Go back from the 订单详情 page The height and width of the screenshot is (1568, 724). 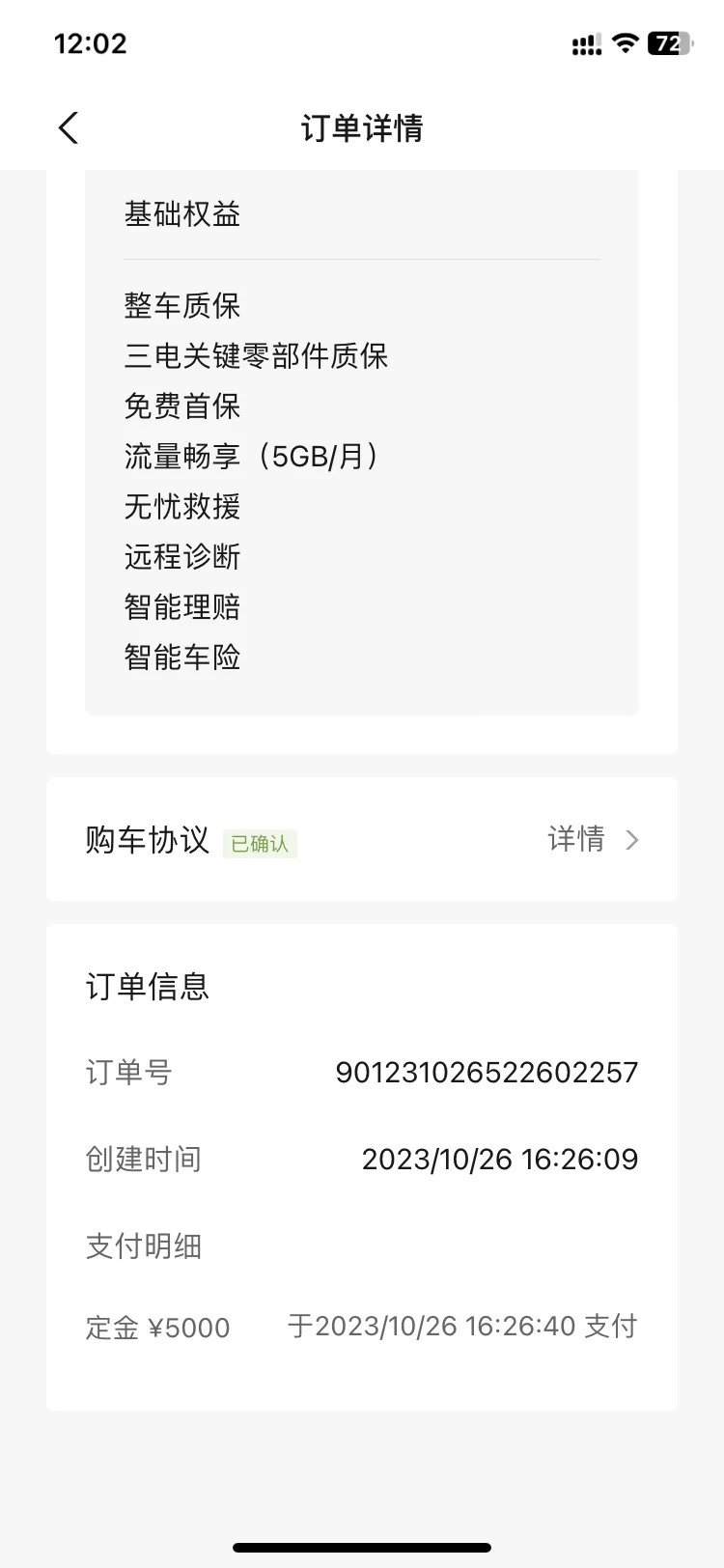[69, 127]
